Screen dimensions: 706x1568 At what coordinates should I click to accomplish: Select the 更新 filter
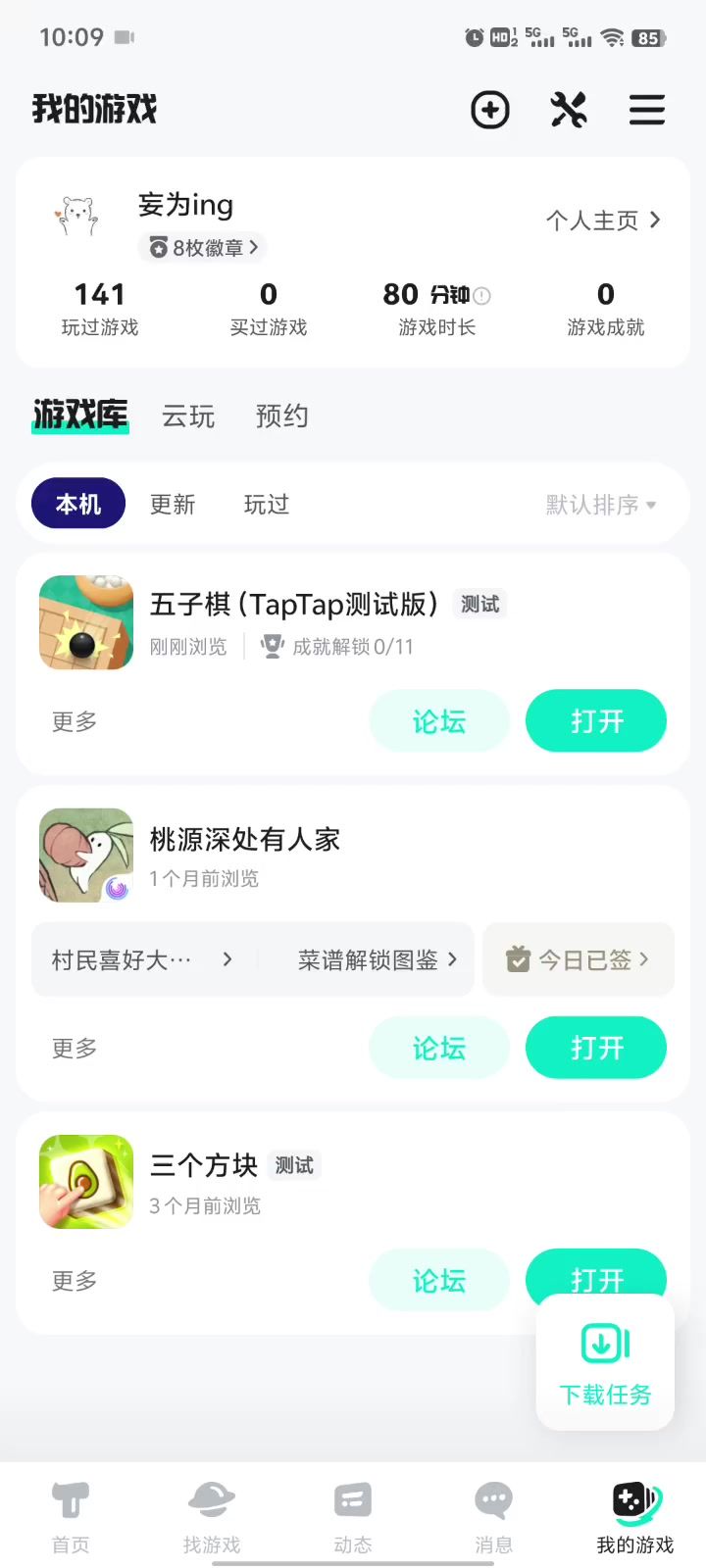tap(173, 504)
